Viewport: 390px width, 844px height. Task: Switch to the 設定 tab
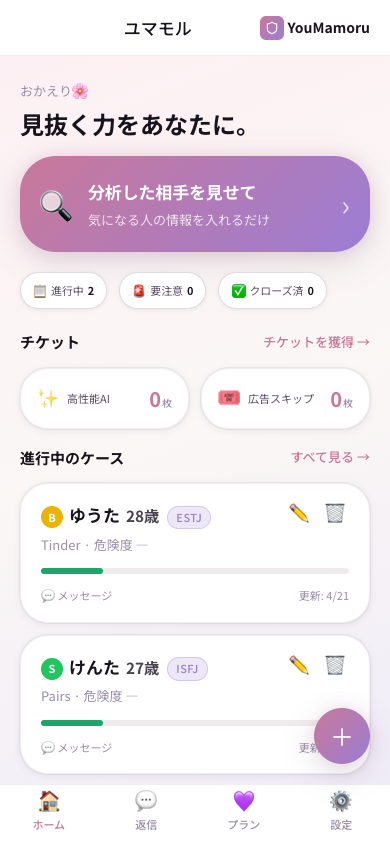[x=341, y=811]
